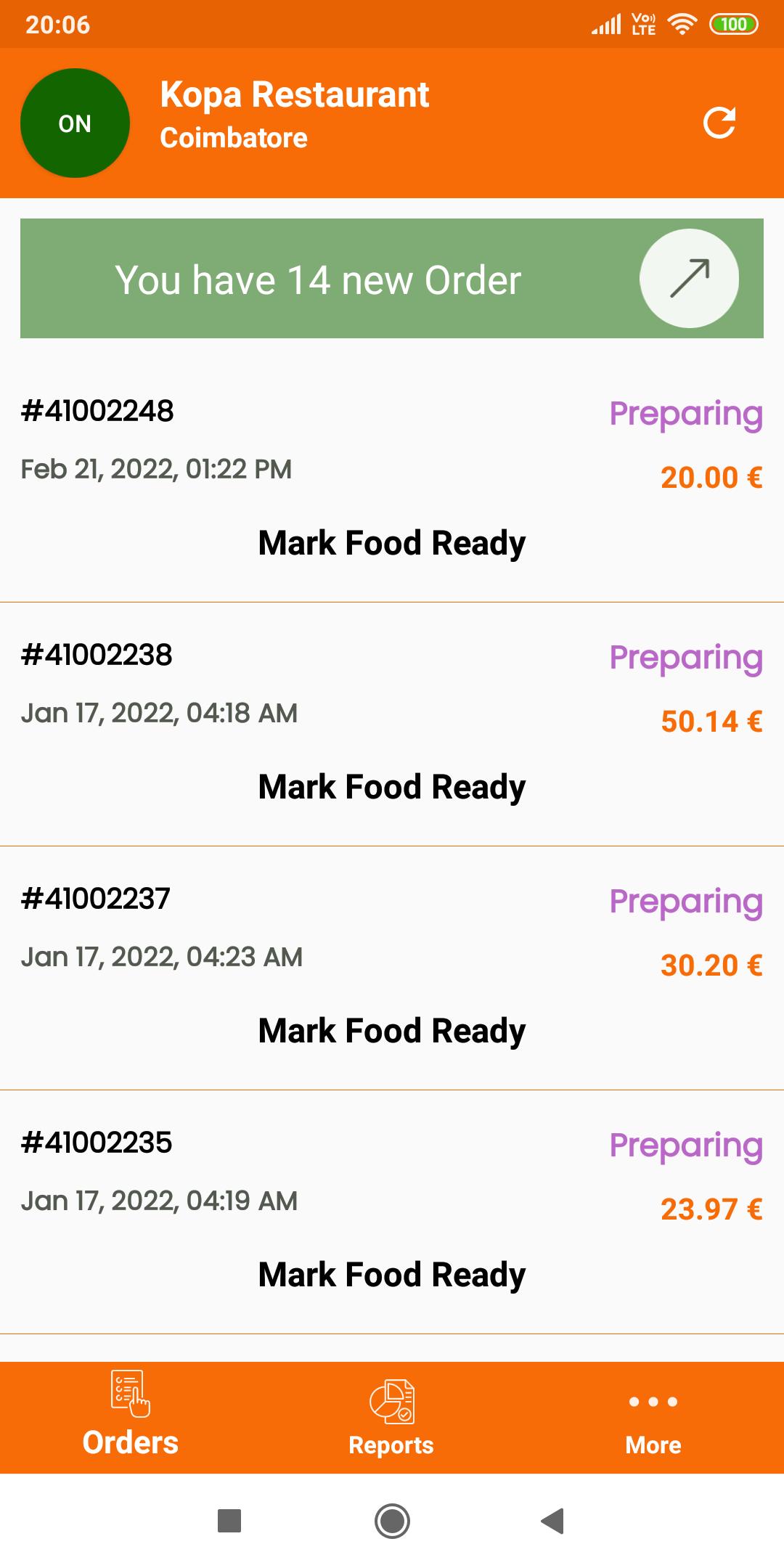Toggle the green ON restaurant status button
This screenshot has width=784, height=1568.
(75, 123)
